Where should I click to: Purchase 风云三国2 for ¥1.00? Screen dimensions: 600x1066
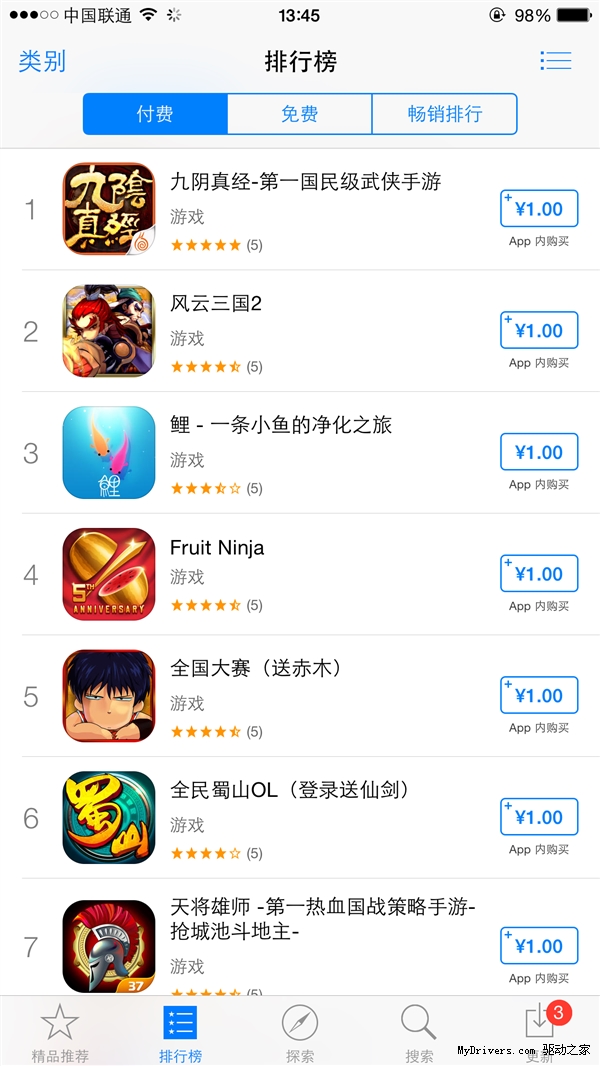[x=539, y=331]
